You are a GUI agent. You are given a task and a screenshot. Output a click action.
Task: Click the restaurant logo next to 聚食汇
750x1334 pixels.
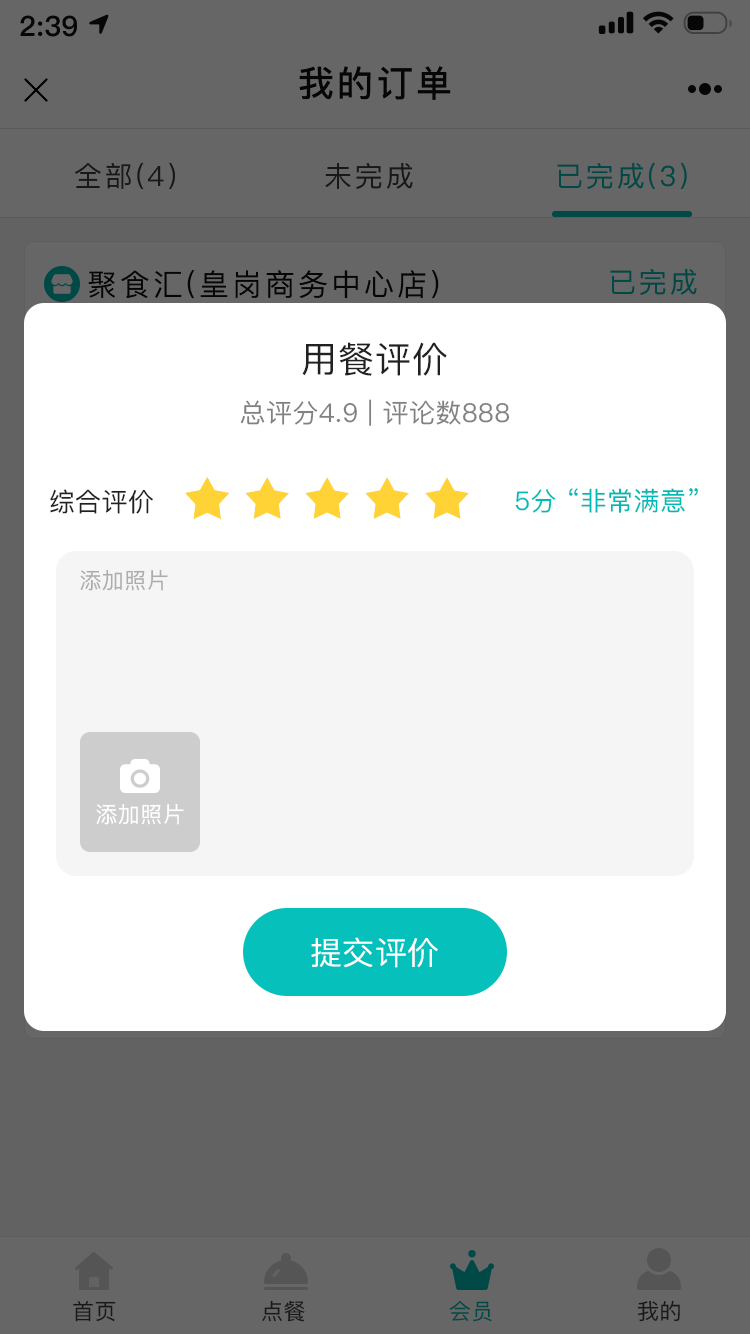coord(62,283)
